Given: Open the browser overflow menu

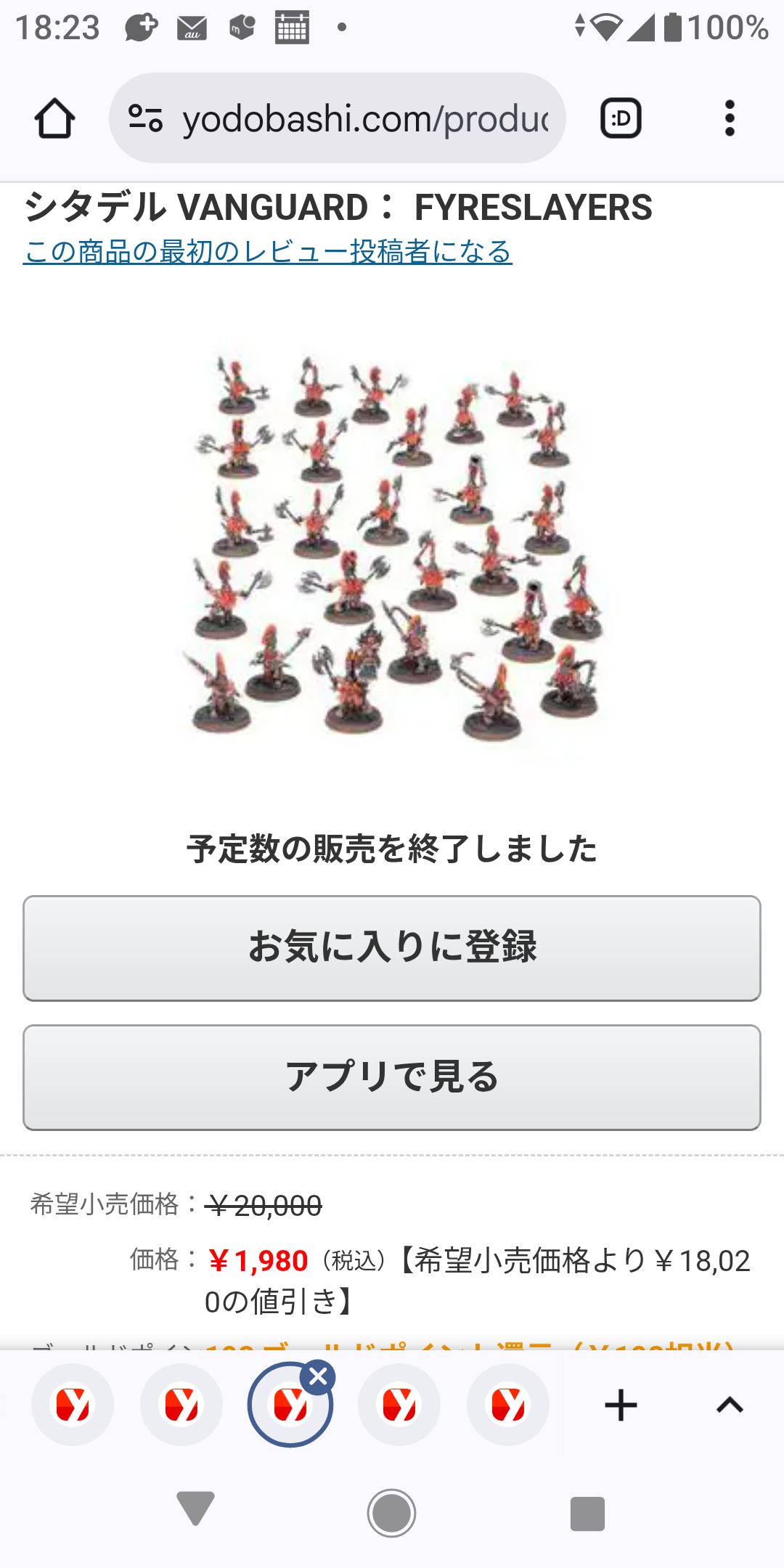Looking at the screenshot, I should (x=730, y=118).
